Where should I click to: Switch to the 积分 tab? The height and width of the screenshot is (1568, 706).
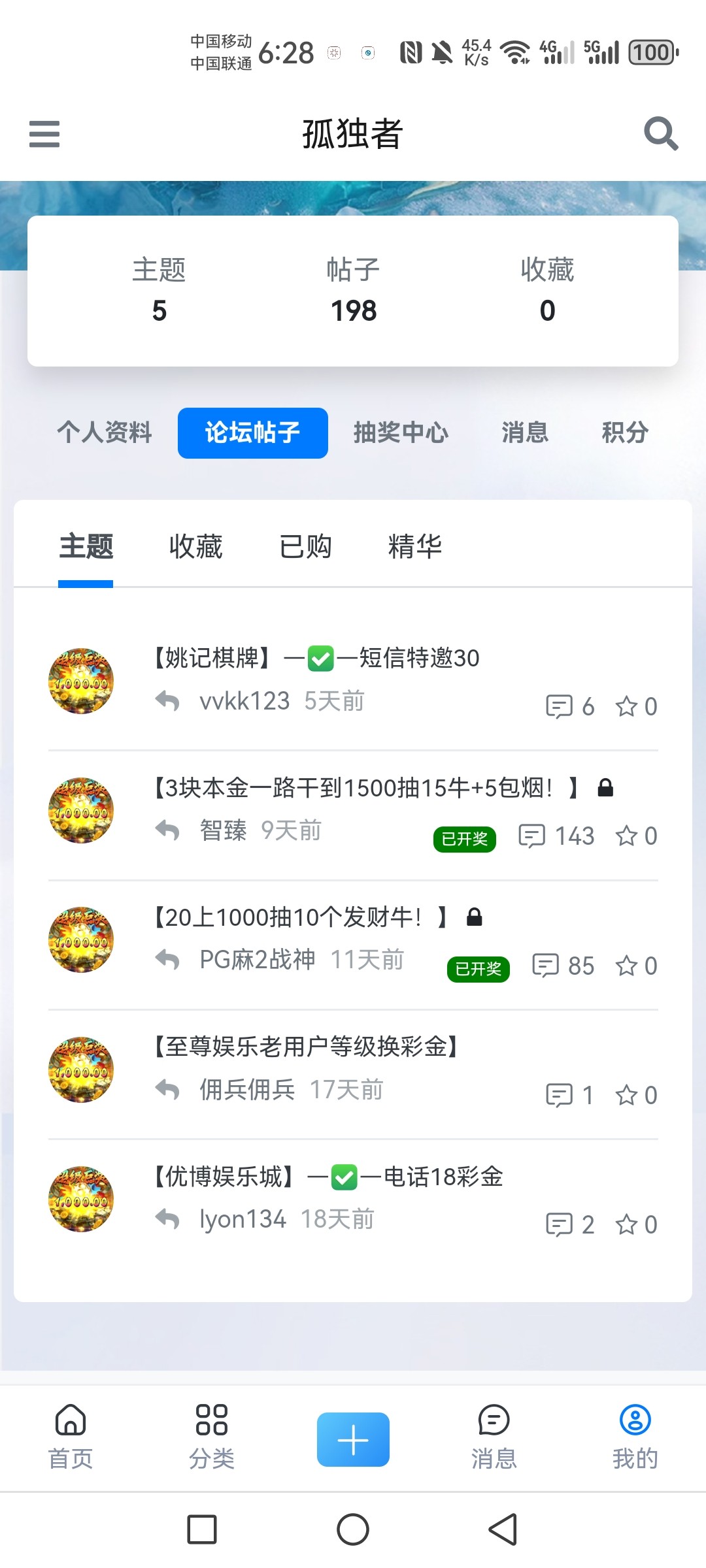point(625,433)
